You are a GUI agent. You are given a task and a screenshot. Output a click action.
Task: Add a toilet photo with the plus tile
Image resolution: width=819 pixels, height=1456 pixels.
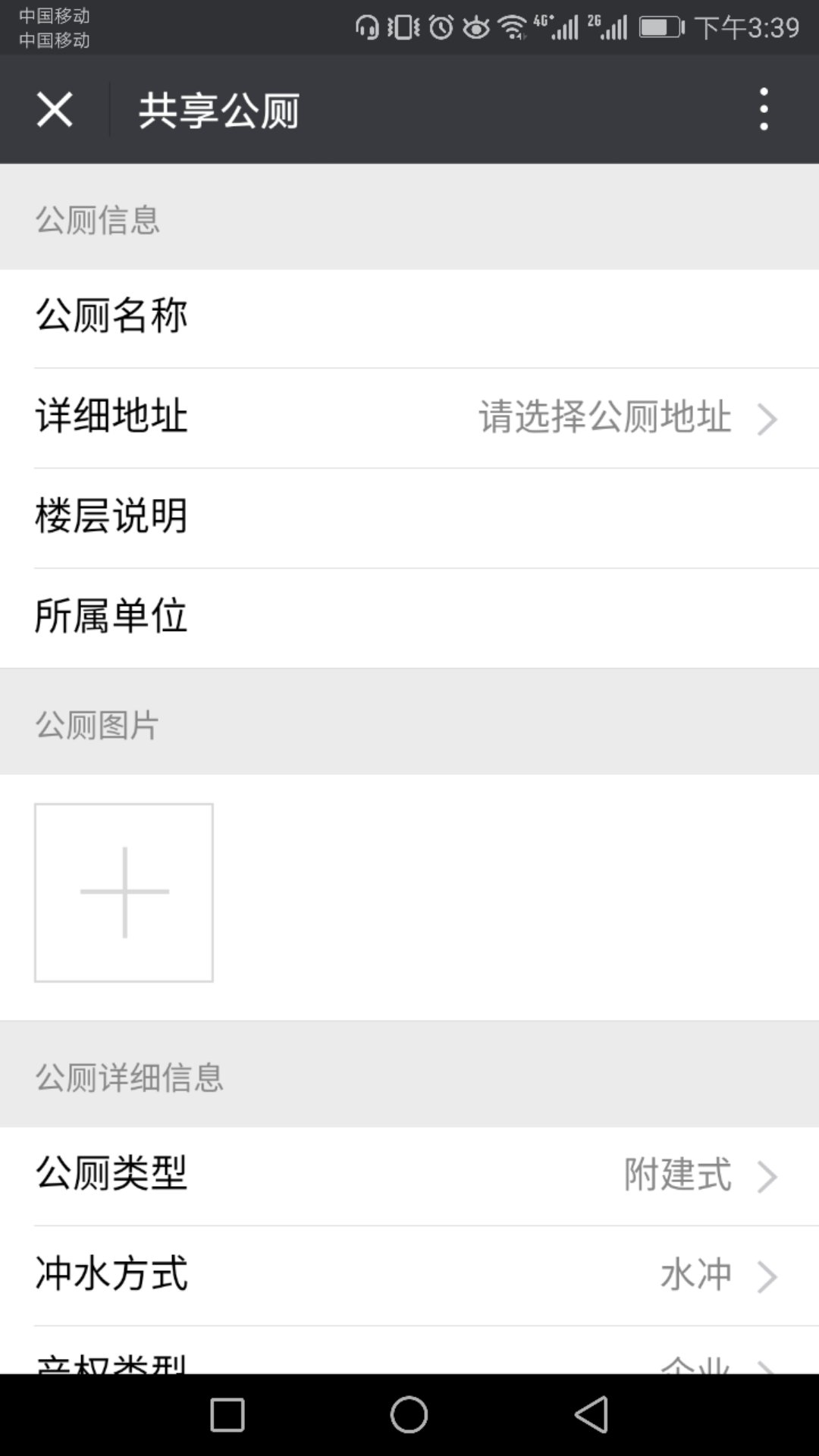124,893
